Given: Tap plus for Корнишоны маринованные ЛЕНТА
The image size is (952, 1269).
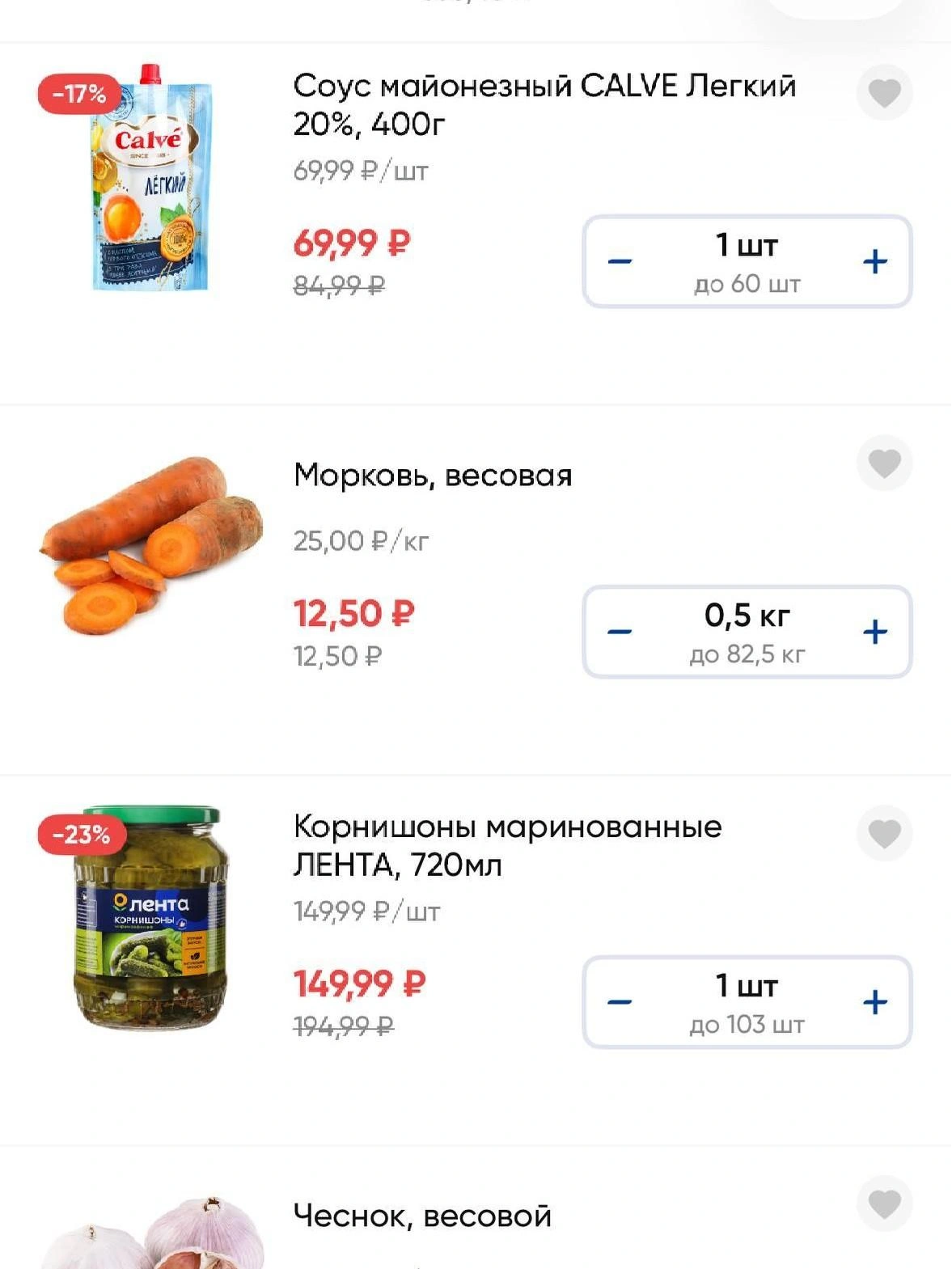Looking at the screenshot, I should [875, 1002].
